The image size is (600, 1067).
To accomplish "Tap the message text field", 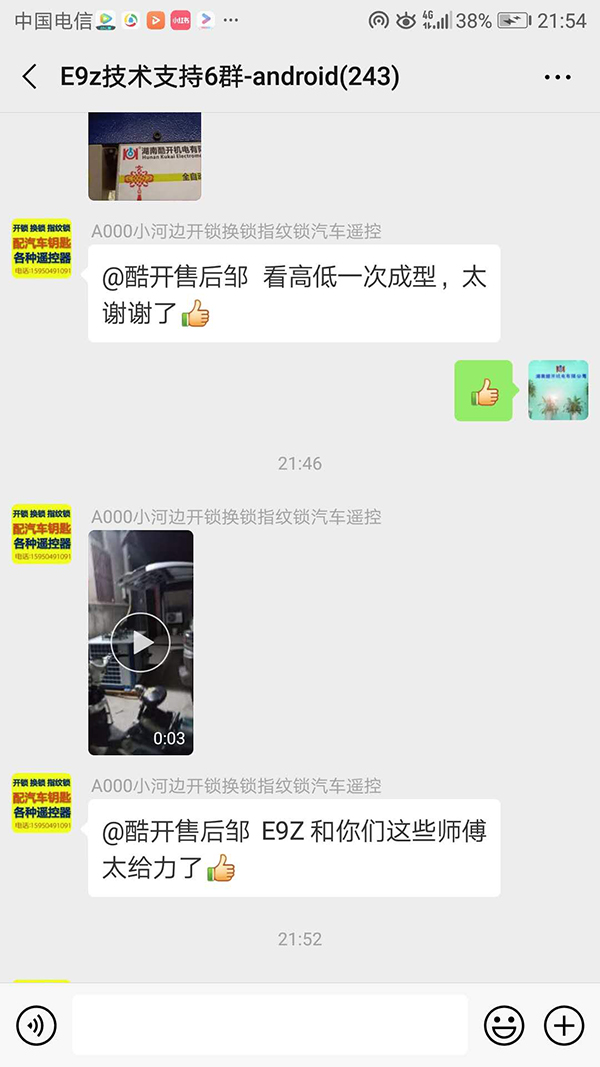I will [270, 1025].
